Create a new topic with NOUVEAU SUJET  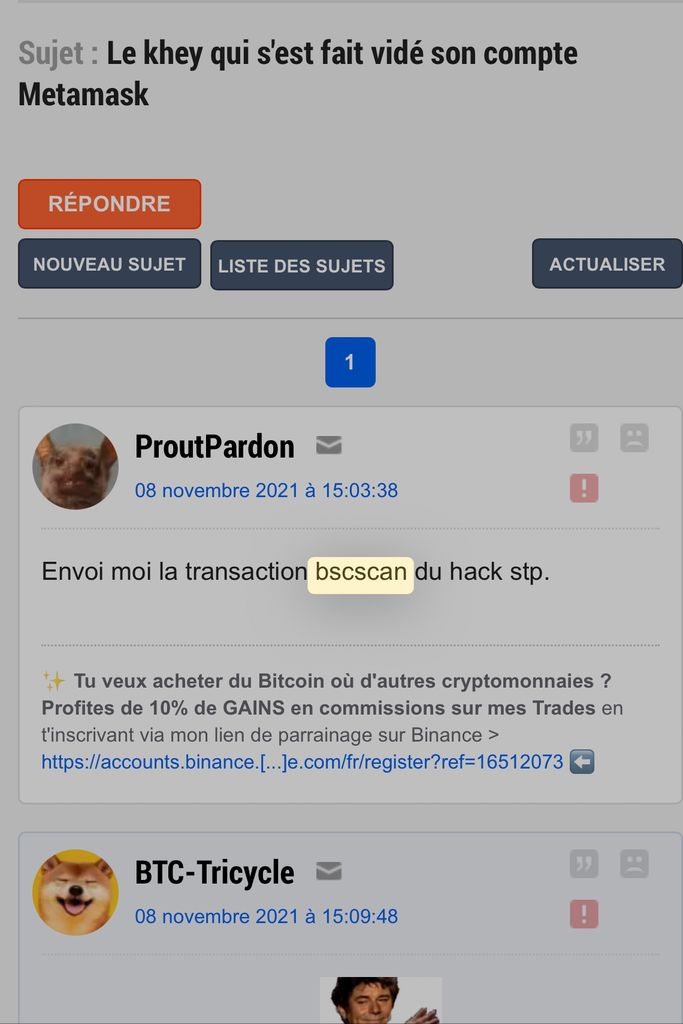tap(109, 264)
